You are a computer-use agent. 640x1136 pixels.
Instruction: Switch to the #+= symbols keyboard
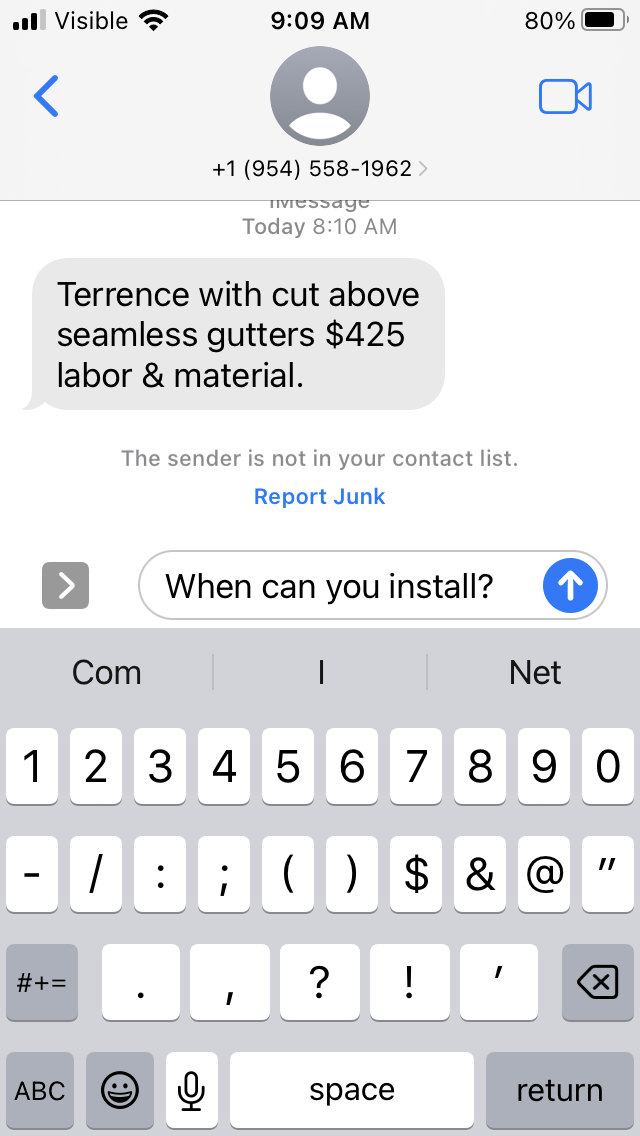pyautogui.click(x=42, y=982)
